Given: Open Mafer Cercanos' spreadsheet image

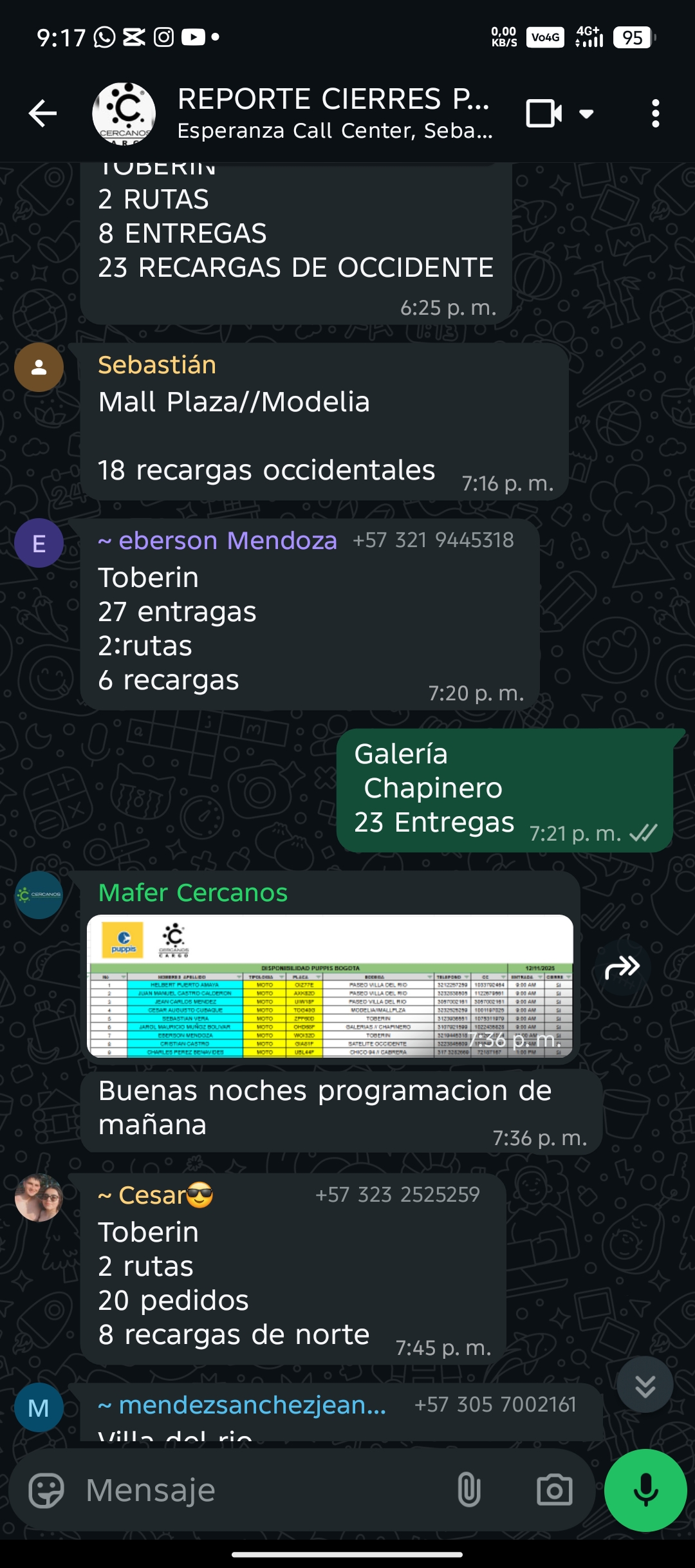Looking at the screenshot, I should 329,985.
